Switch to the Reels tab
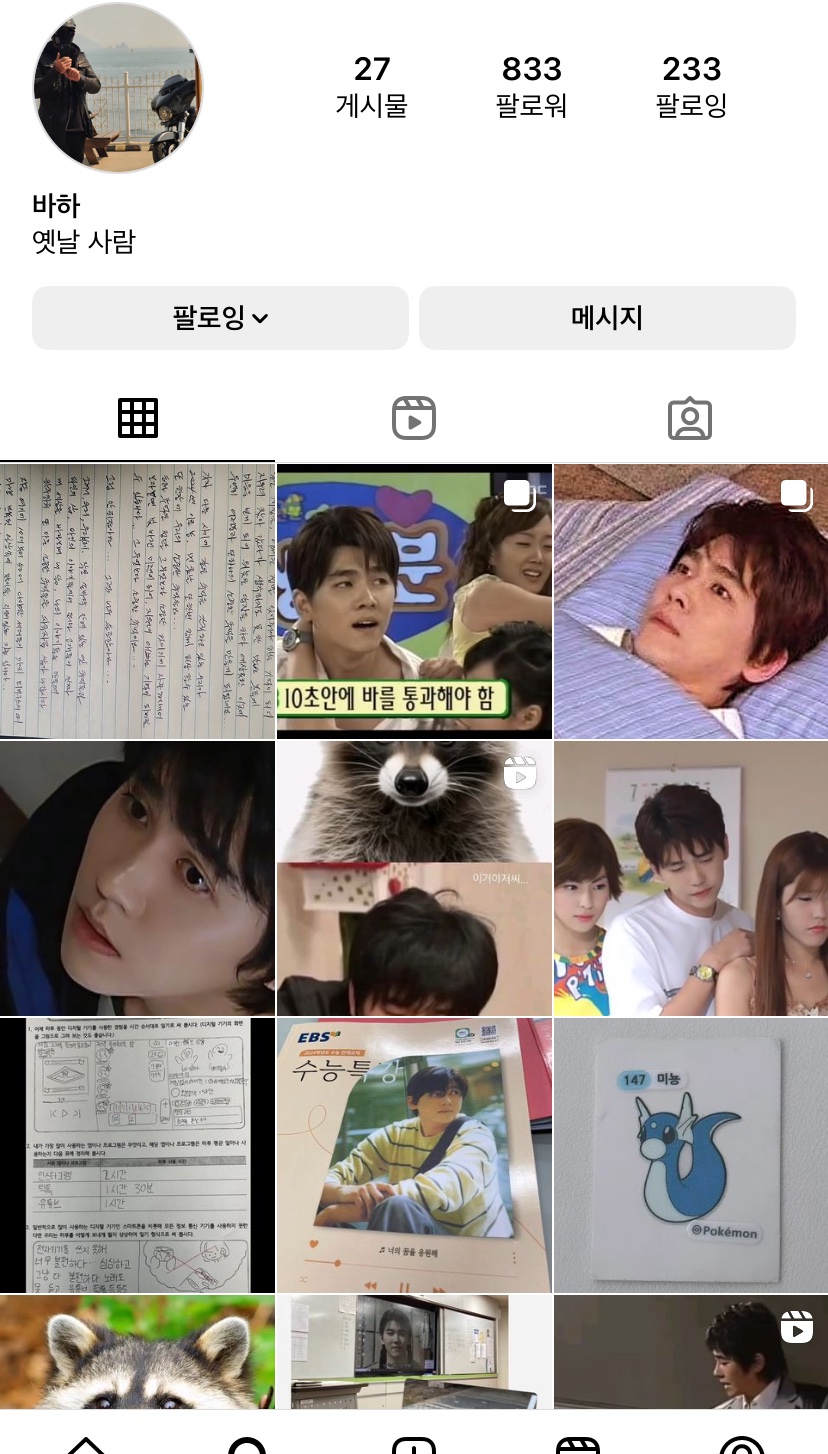The width and height of the screenshot is (828, 1454). click(x=414, y=418)
